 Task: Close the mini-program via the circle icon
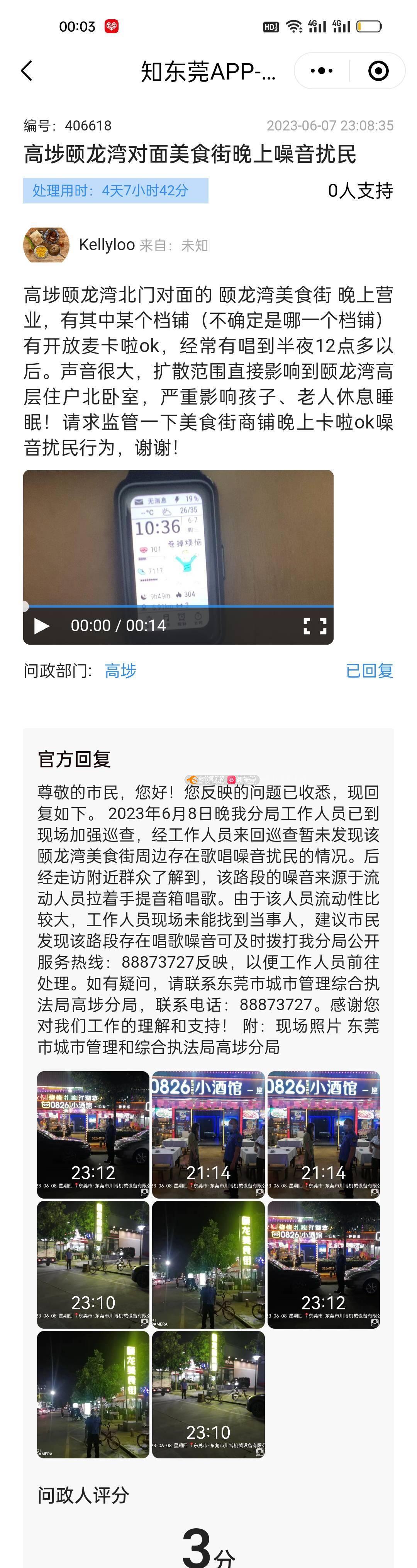378,71
